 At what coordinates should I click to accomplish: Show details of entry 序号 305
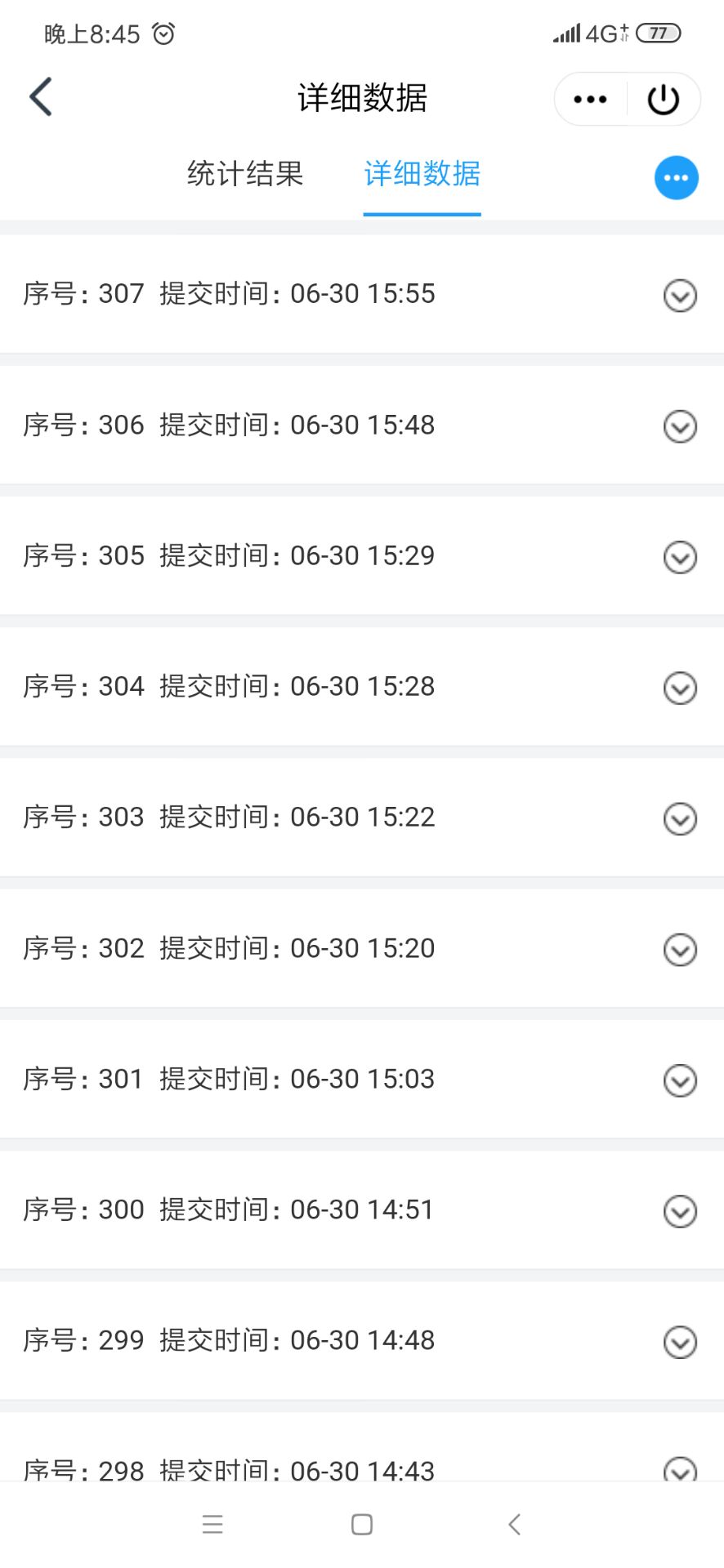(679, 557)
